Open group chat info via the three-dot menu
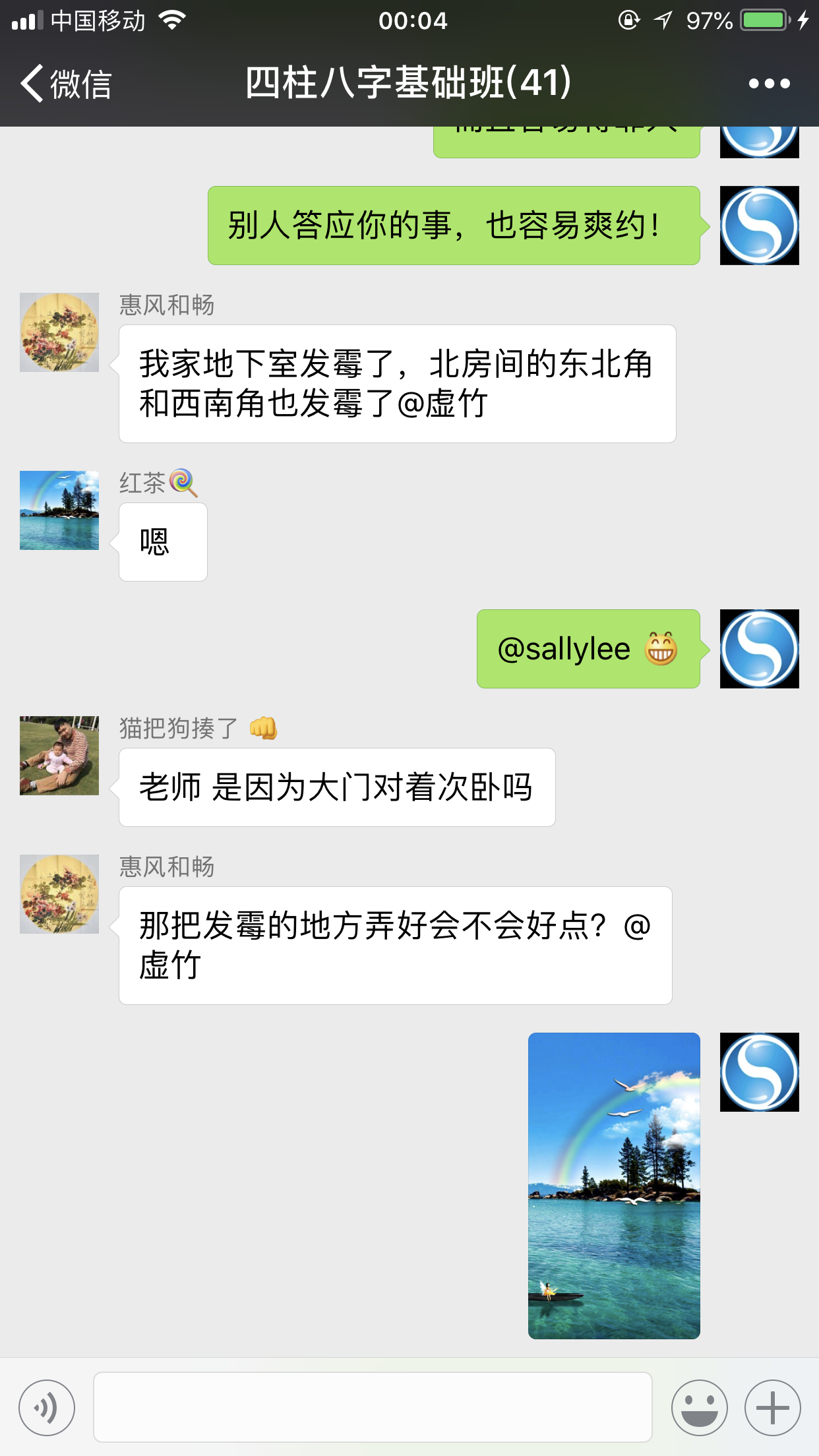This screenshot has width=819, height=1456. 768,84
